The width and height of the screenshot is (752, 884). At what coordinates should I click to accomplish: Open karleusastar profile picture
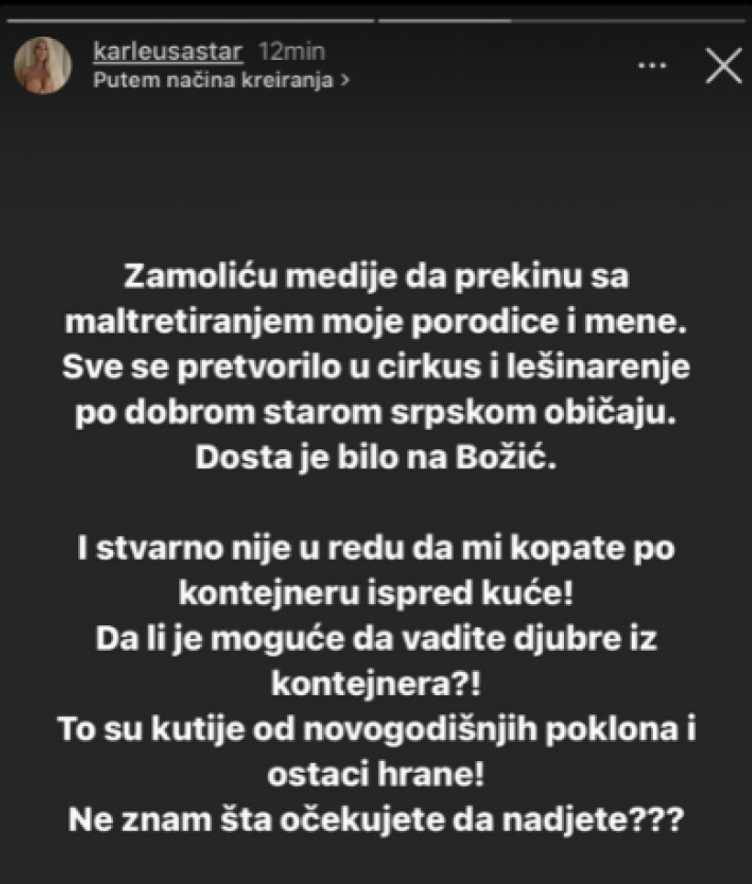[43, 66]
